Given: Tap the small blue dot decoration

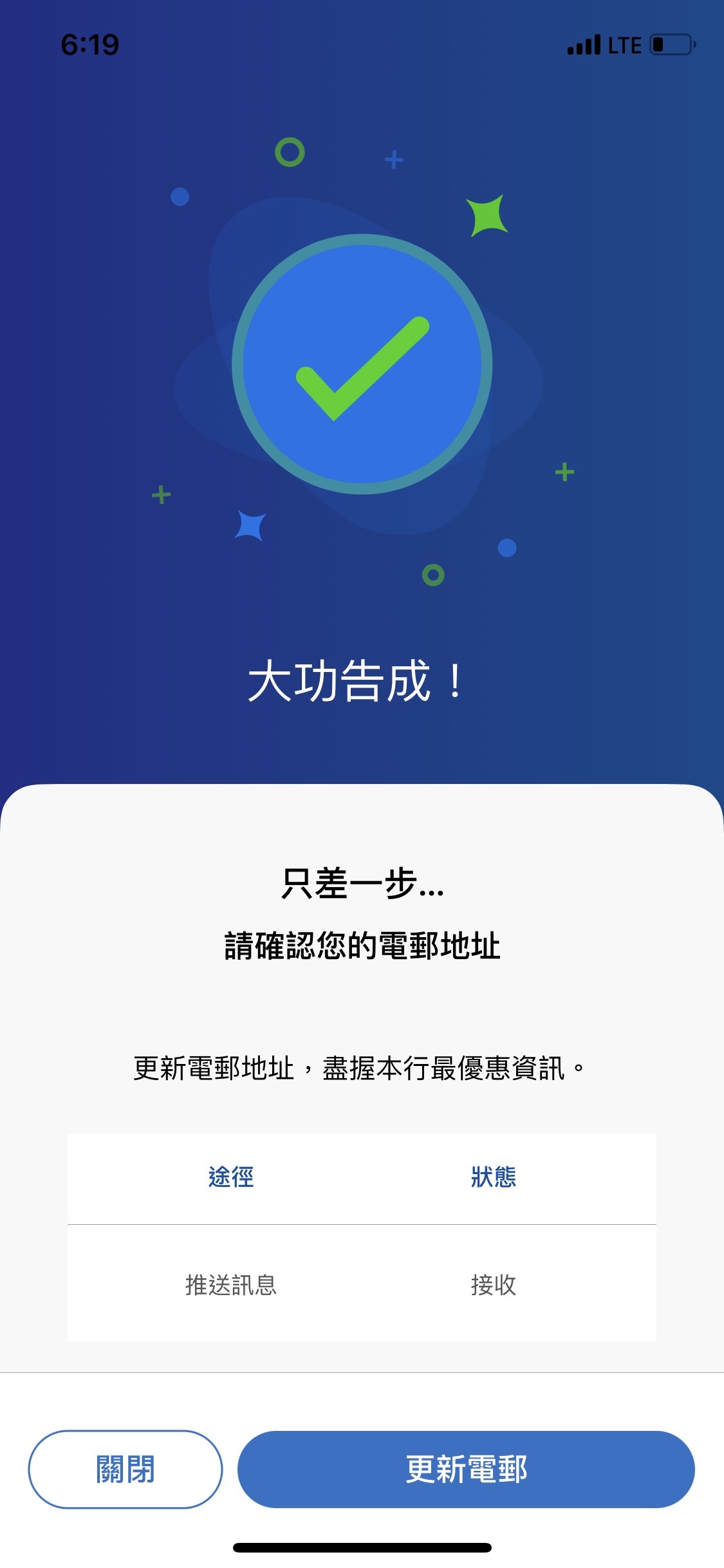Looking at the screenshot, I should click(180, 195).
